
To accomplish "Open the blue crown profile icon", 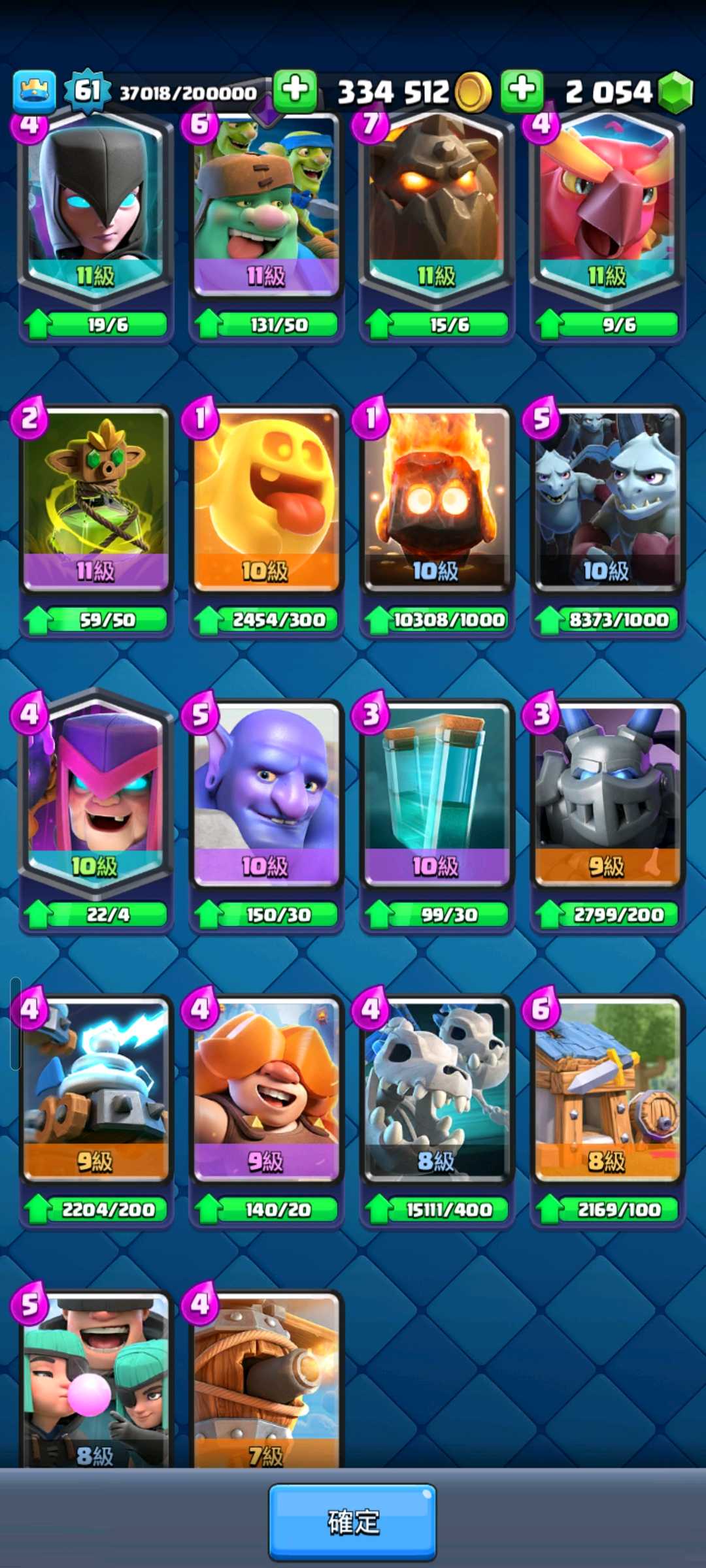I will coord(34,91).
